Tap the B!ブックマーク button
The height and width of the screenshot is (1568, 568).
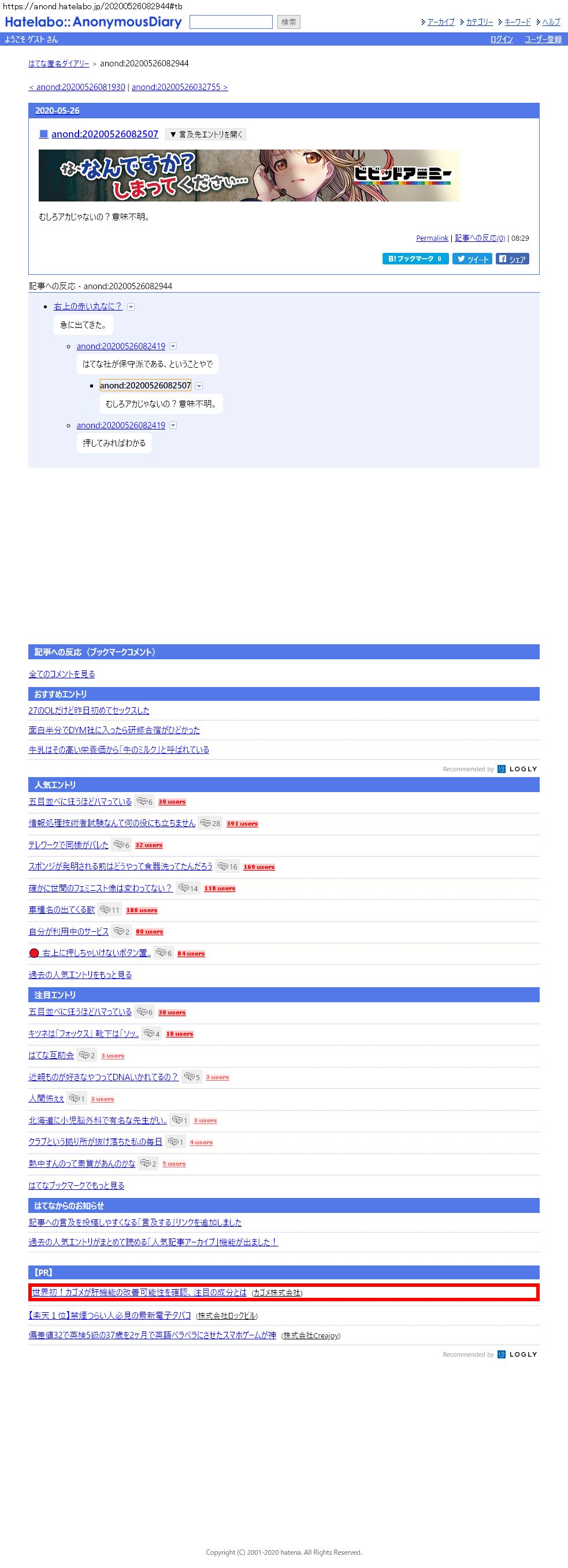(415, 259)
